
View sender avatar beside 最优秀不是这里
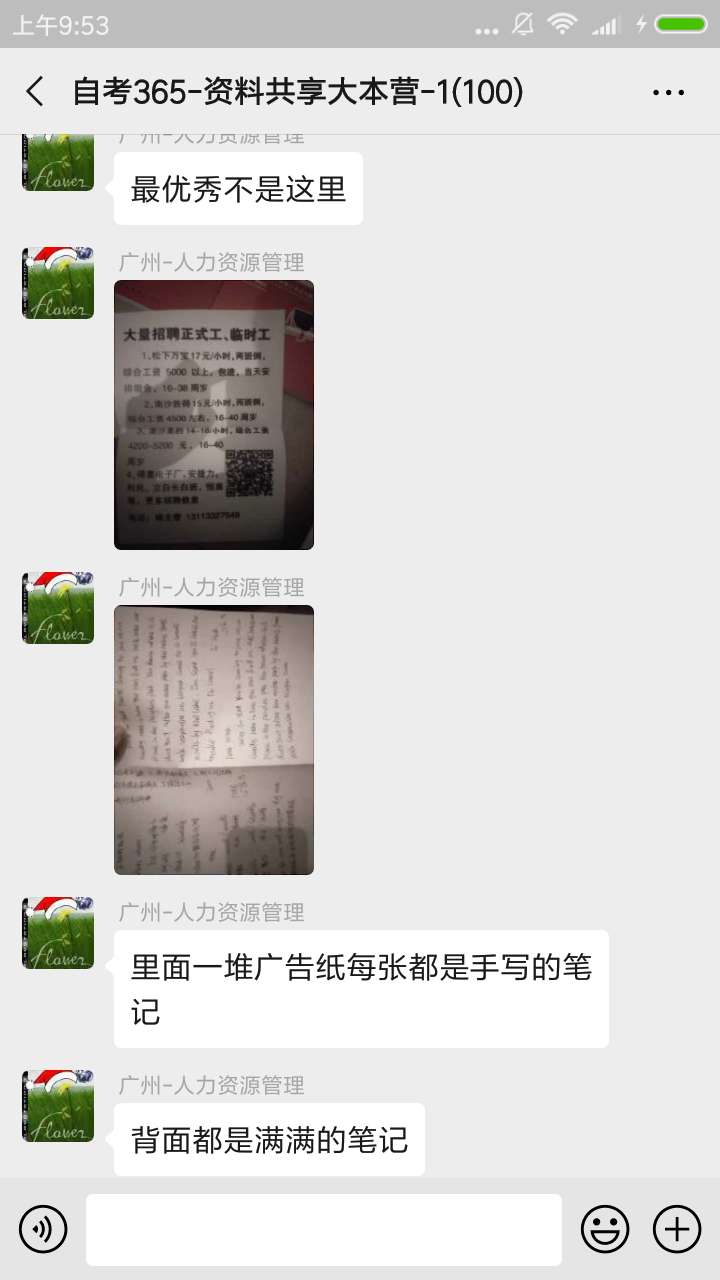[x=58, y=160]
